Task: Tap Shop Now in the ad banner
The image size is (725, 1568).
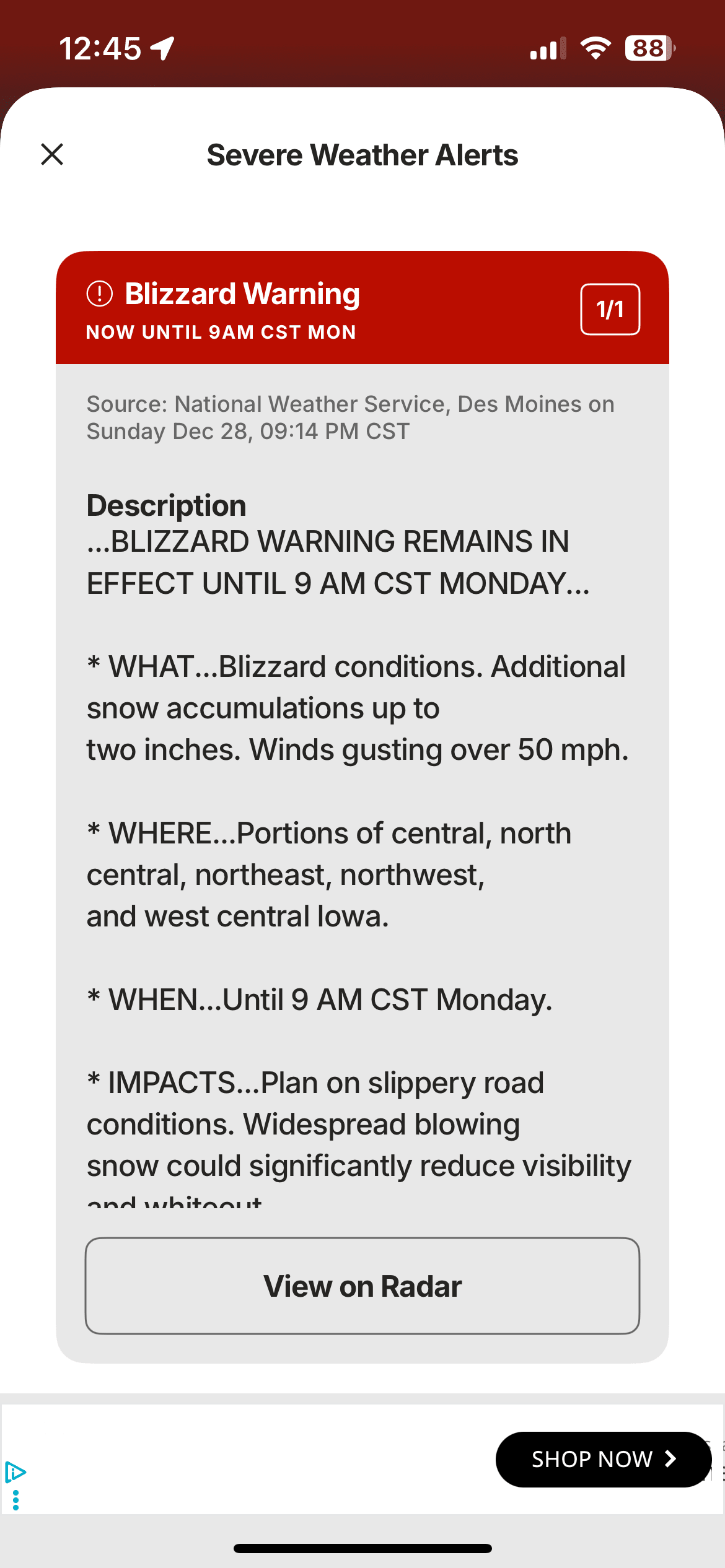Action: [603, 1459]
